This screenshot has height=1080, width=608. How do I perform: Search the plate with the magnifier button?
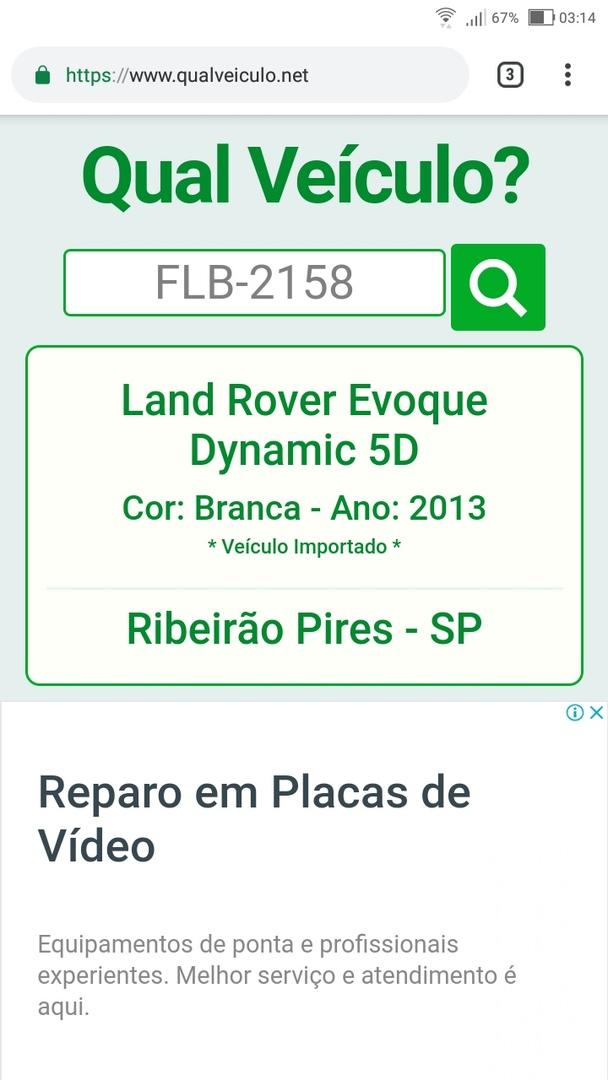(498, 287)
